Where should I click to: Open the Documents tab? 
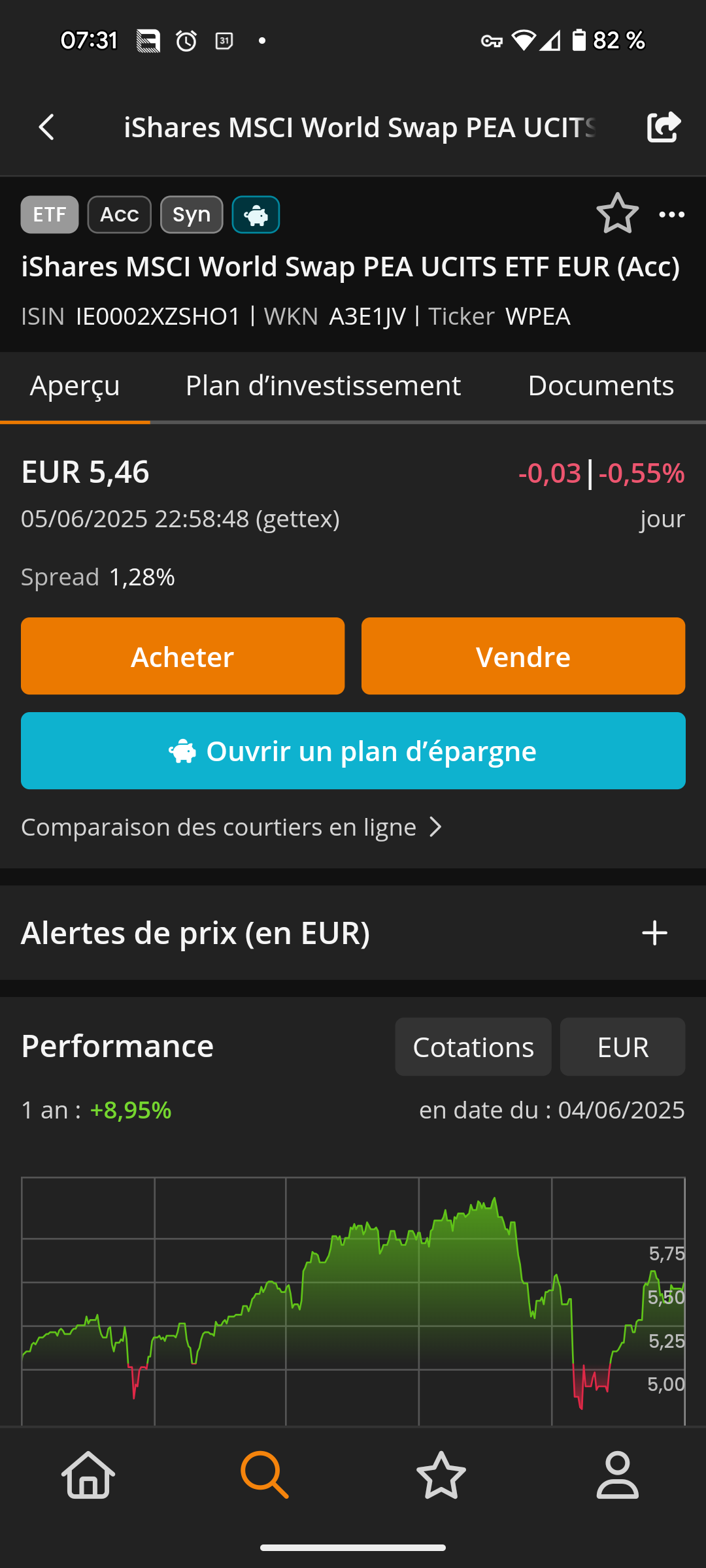600,385
